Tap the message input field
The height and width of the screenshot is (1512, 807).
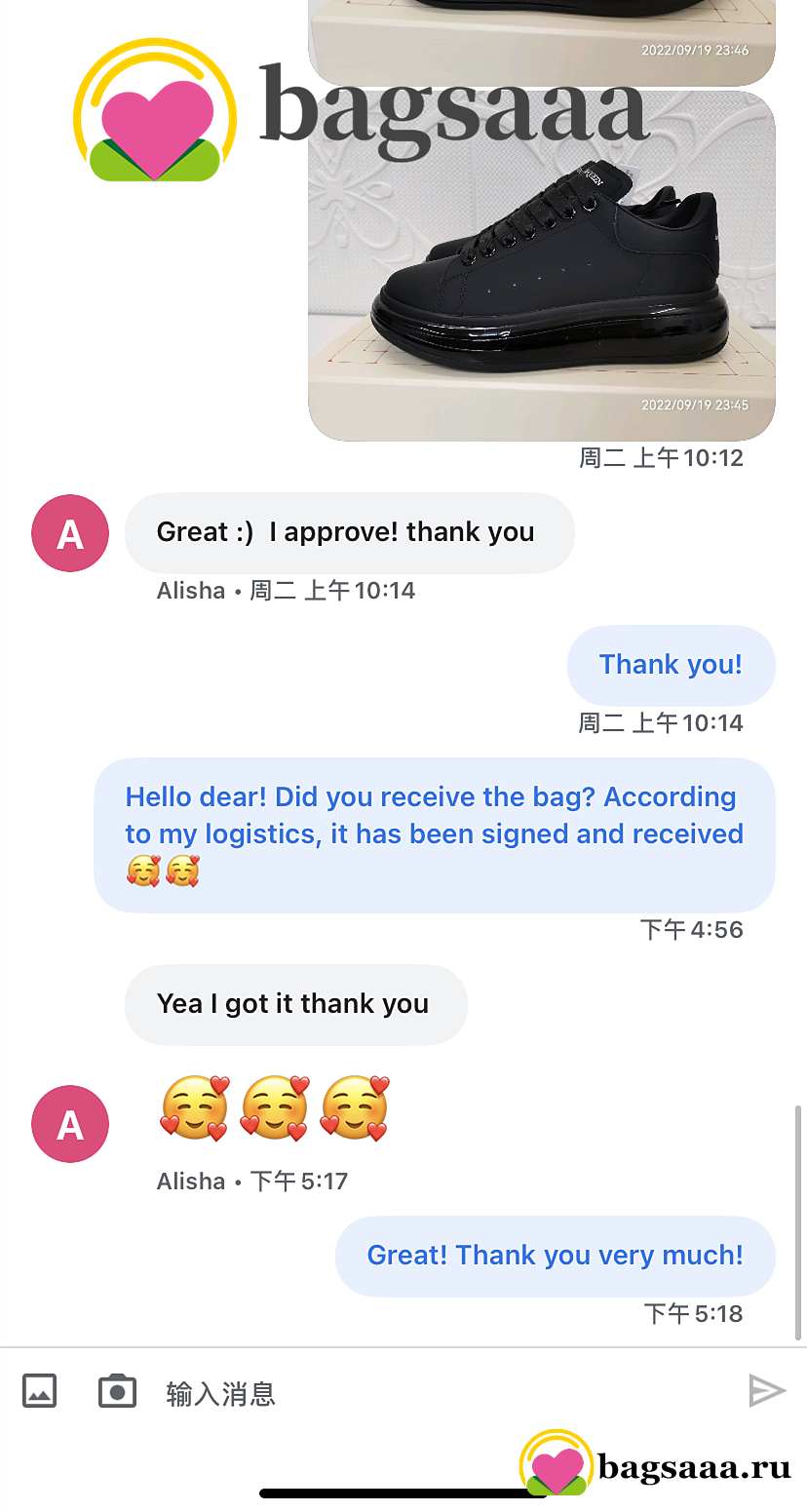tap(439, 1393)
